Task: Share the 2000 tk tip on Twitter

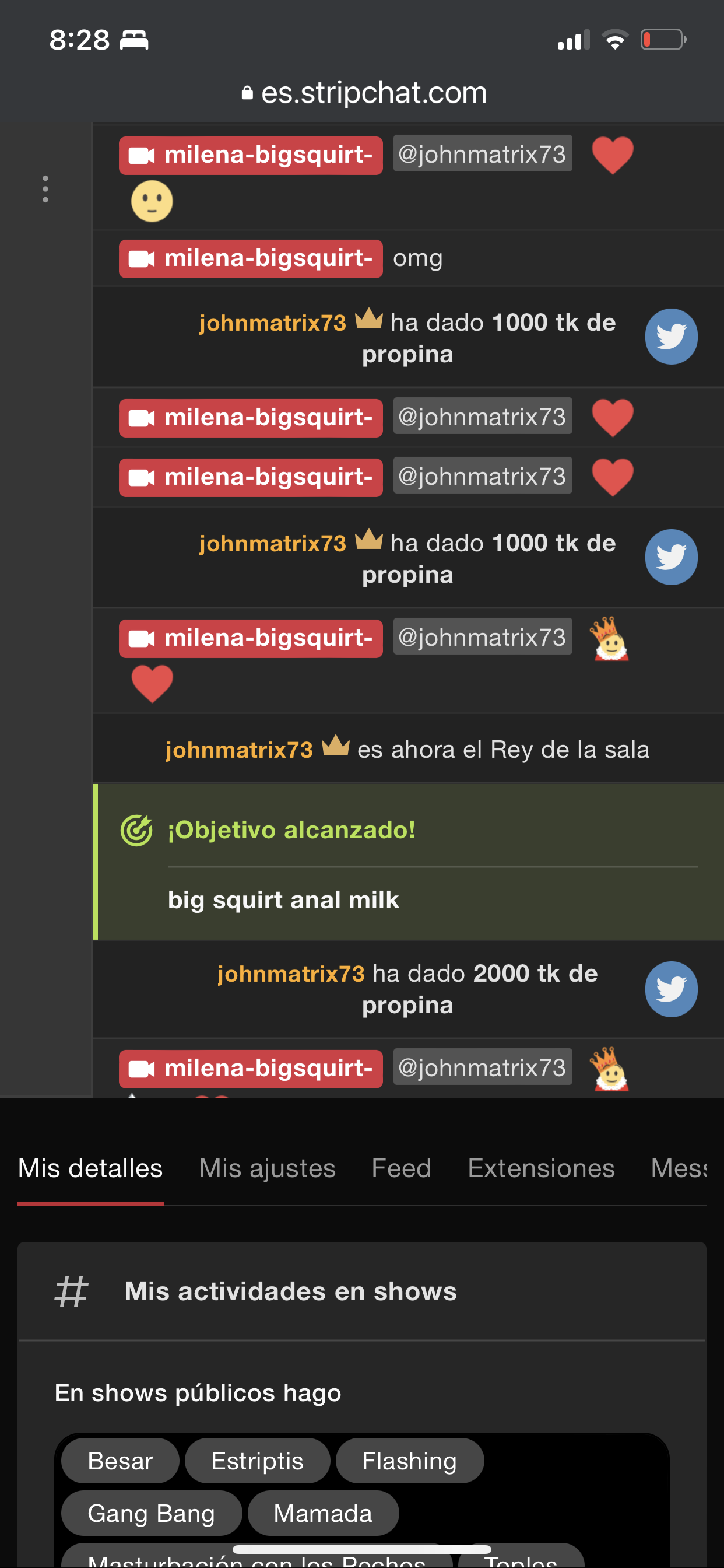Action: click(670, 989)
